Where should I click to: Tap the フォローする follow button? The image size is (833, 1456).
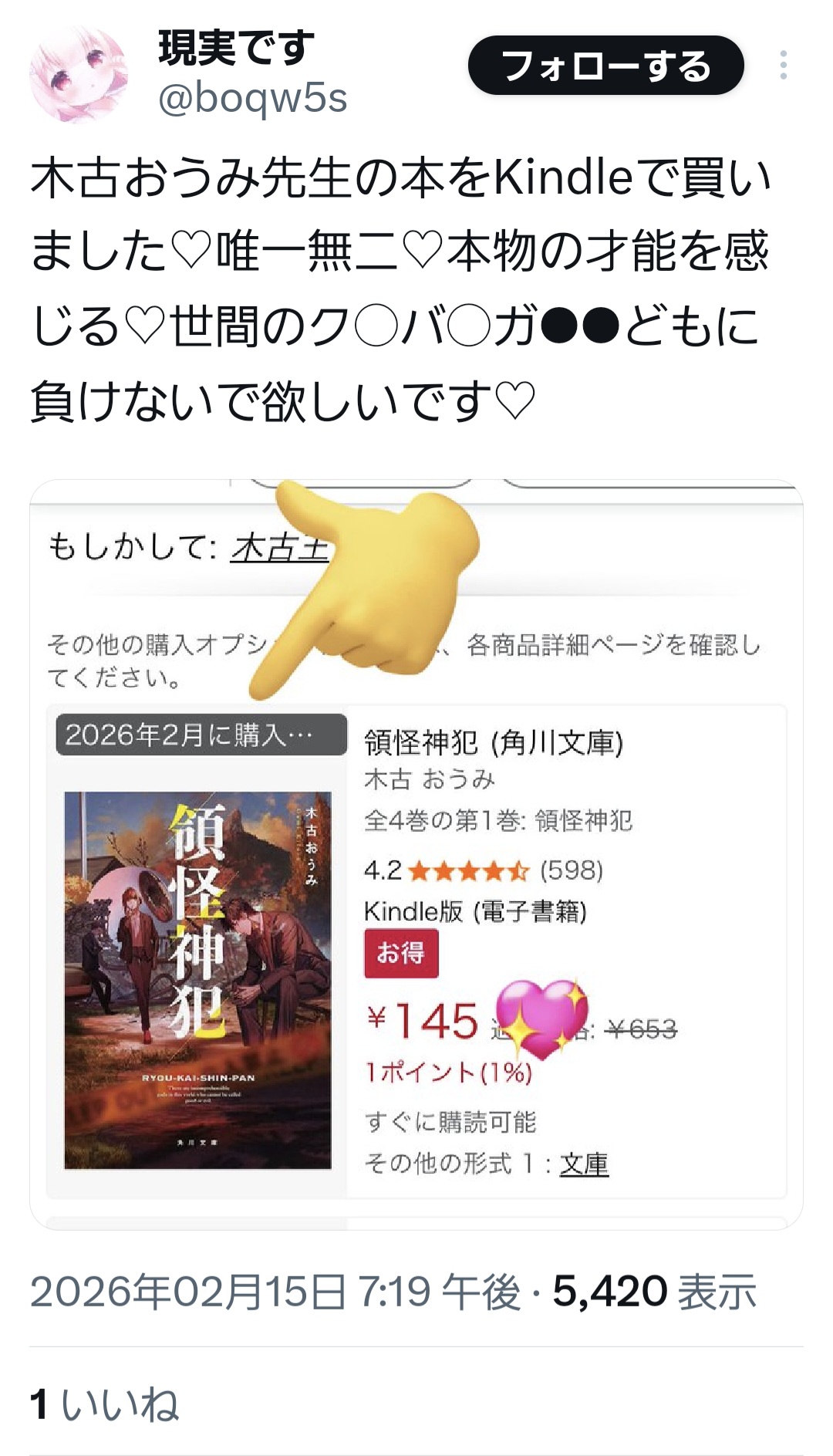coord(605,66)
